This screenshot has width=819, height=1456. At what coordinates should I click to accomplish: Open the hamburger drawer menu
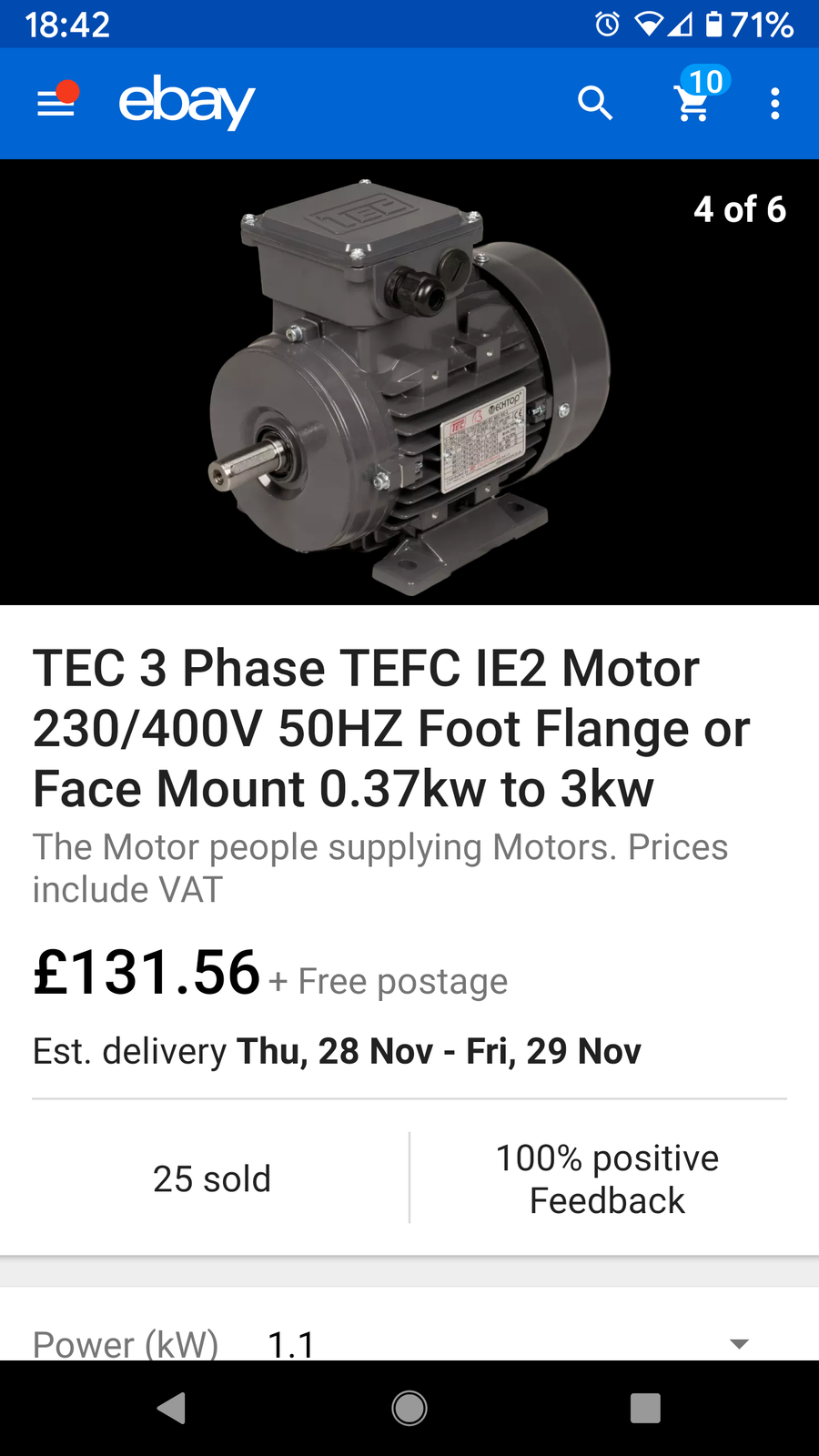(56, 103)
